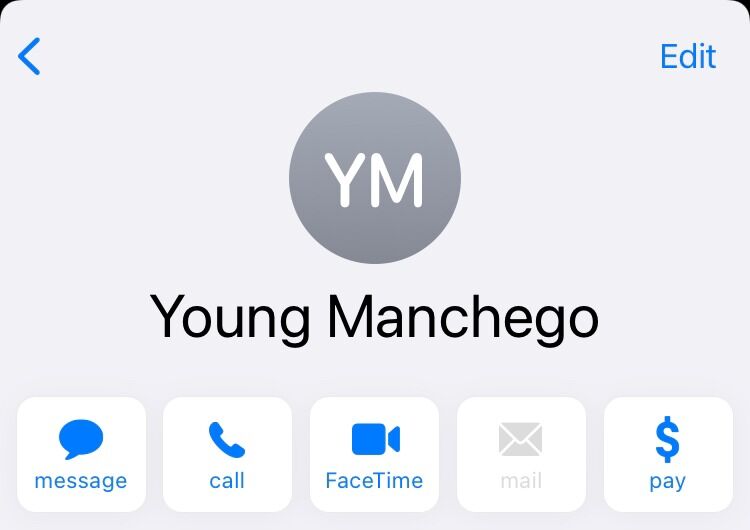Go back using the top arrow
750x530 pixels.
[30, 57]
